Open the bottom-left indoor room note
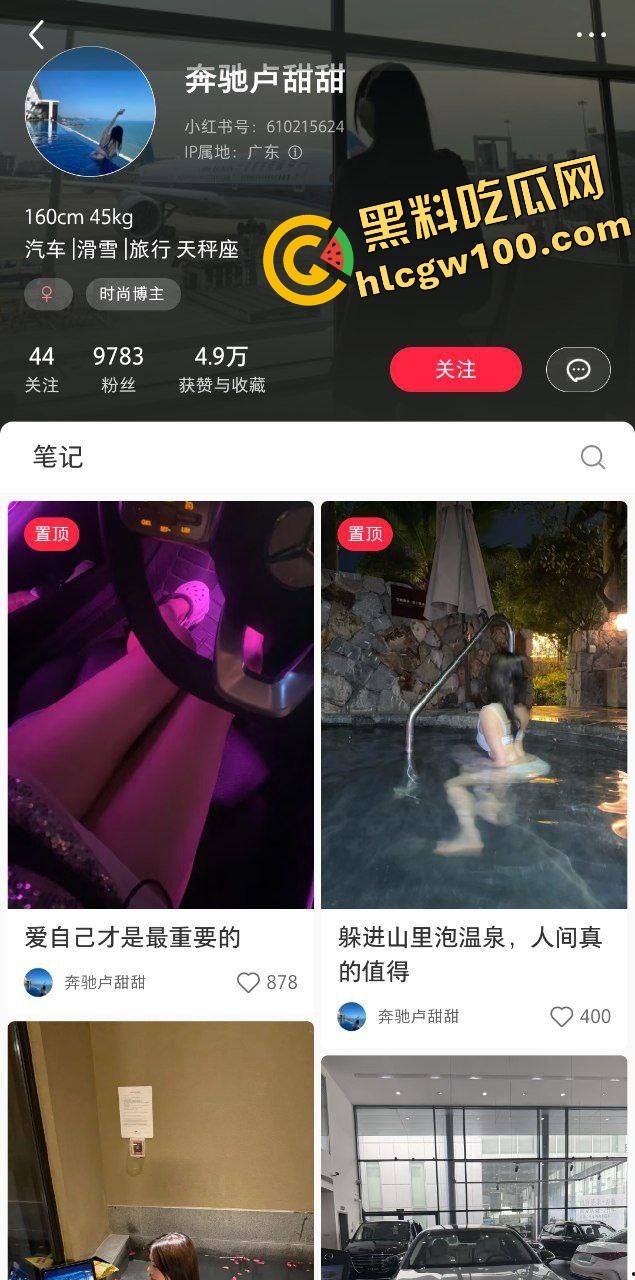 [160, 1150]
